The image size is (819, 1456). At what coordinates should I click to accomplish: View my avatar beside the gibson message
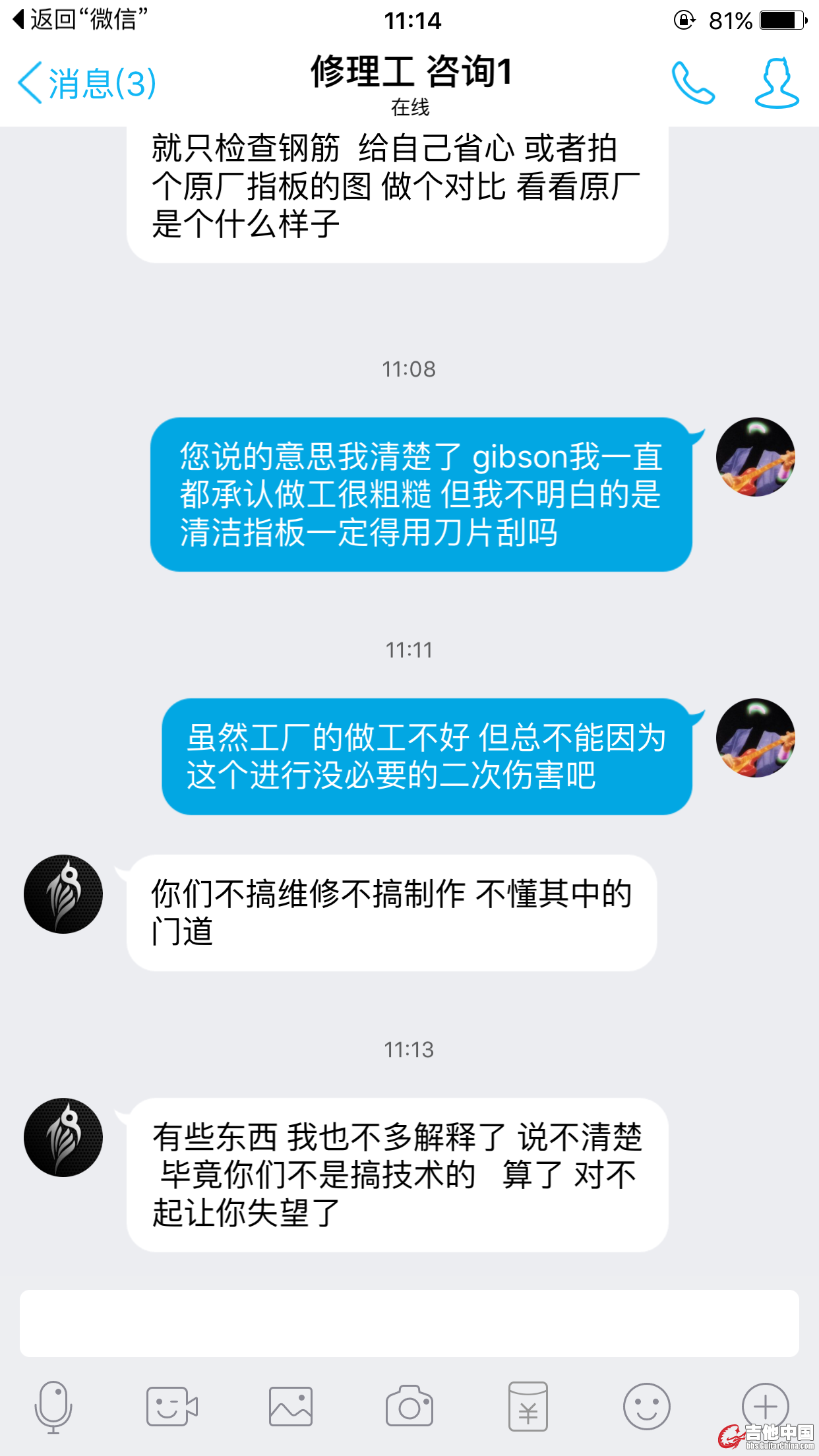(756, 457)
